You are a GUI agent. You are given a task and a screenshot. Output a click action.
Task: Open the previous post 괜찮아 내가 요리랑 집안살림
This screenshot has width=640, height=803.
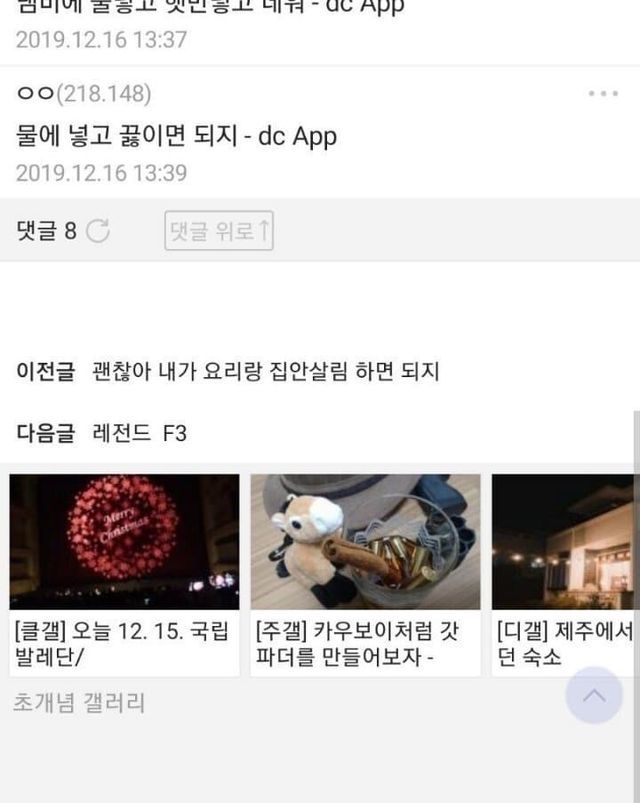pos(266,371)
